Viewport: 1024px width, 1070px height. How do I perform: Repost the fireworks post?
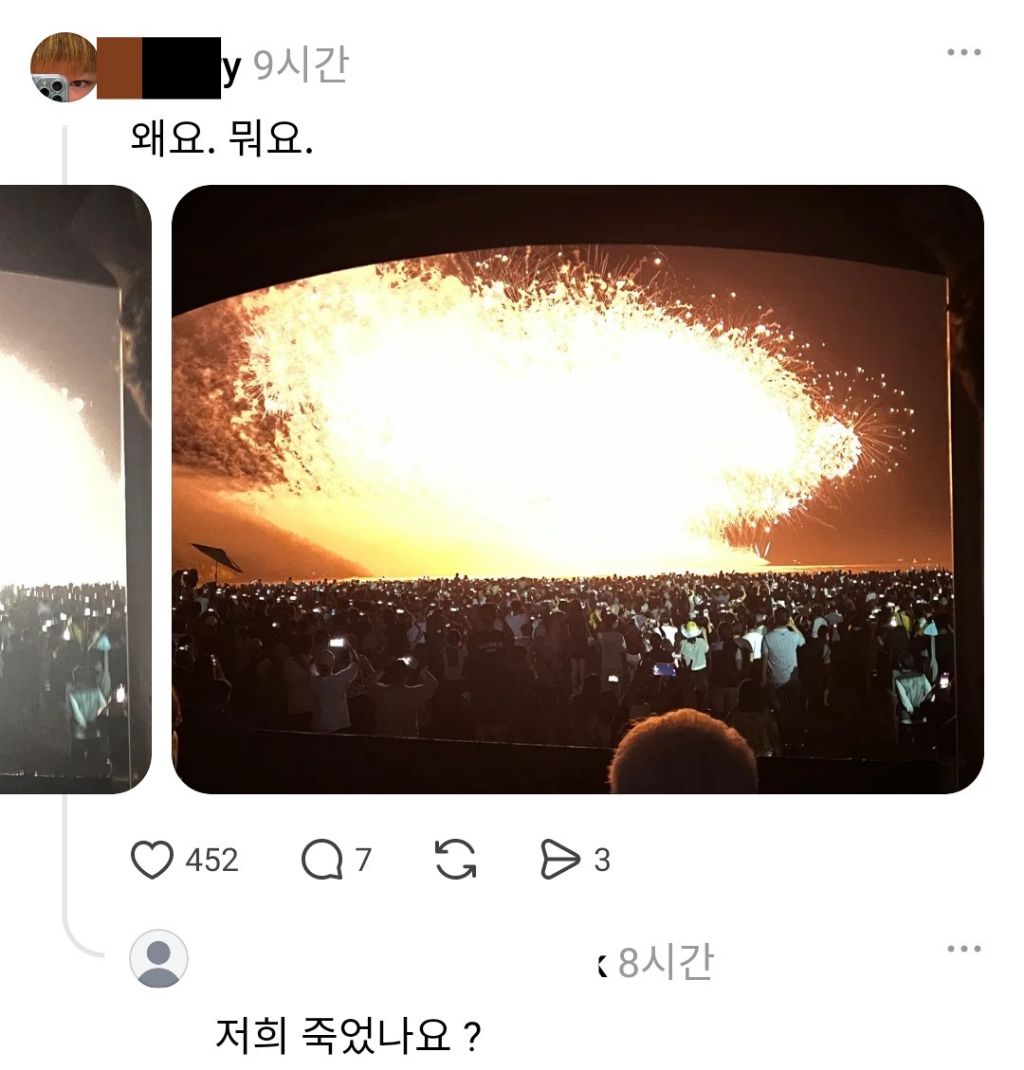(x=455, y=859)
